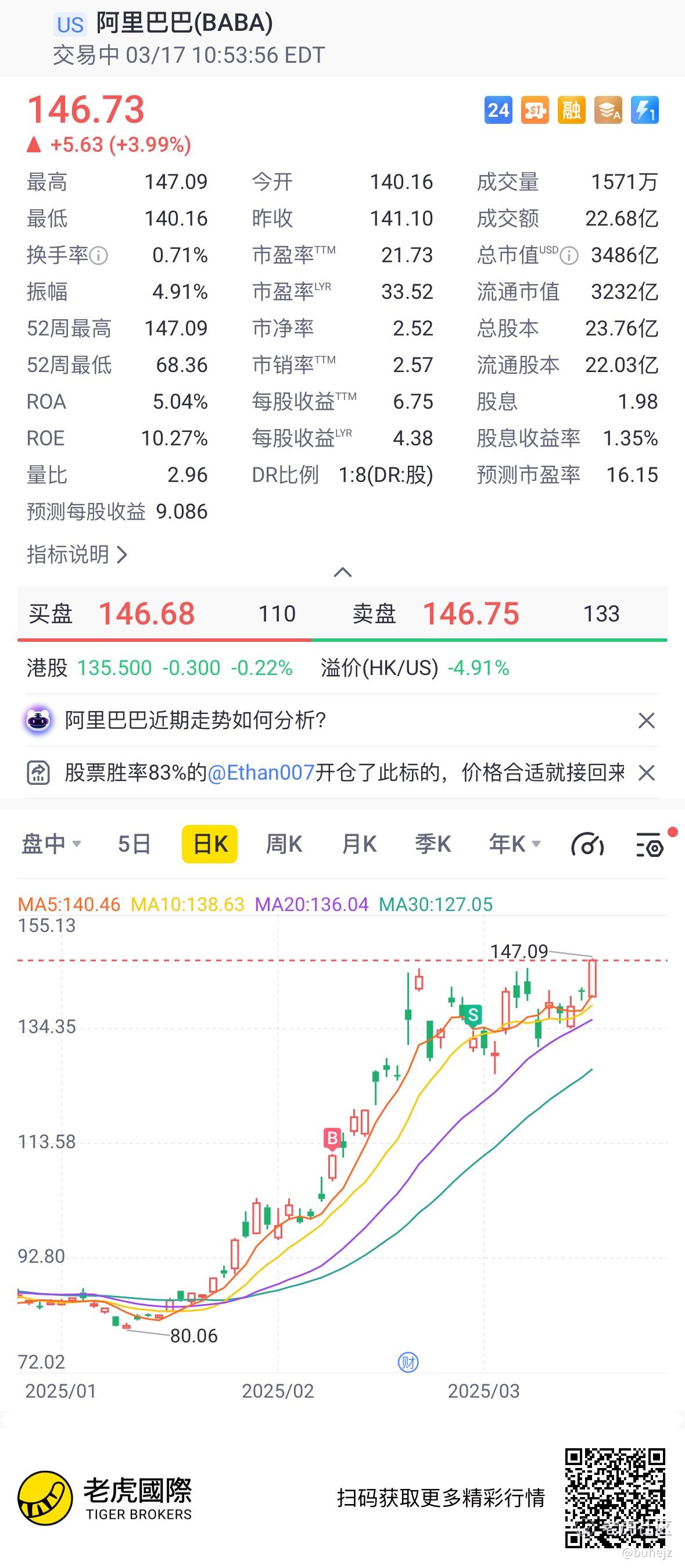The width and height of the screenshot is (685, 1568).
Task: Tap the info icon next to 总市值
Action: click(x=569, y=256)
